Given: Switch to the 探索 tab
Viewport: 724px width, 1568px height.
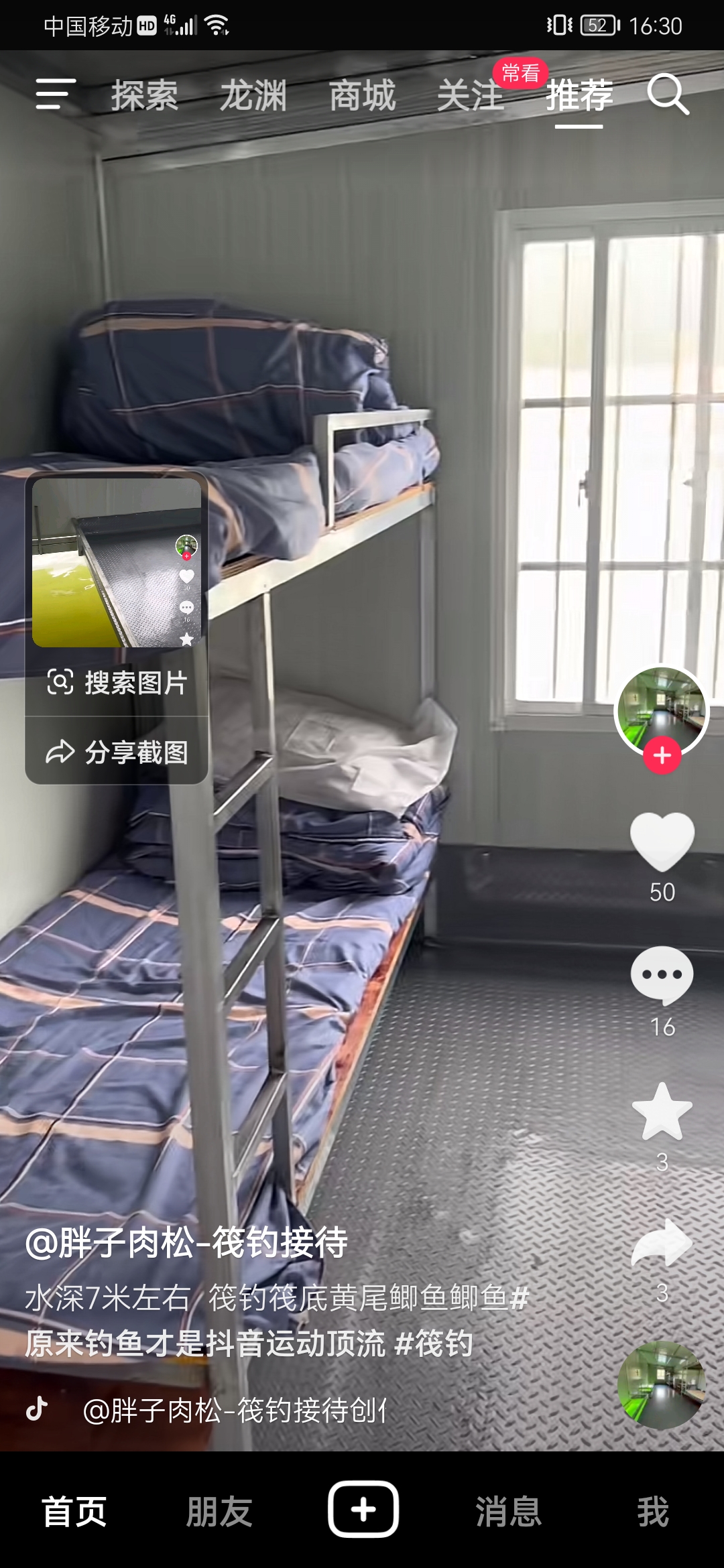Looking at the screenshot, I should pyautogui.click(x=145, y=95).
